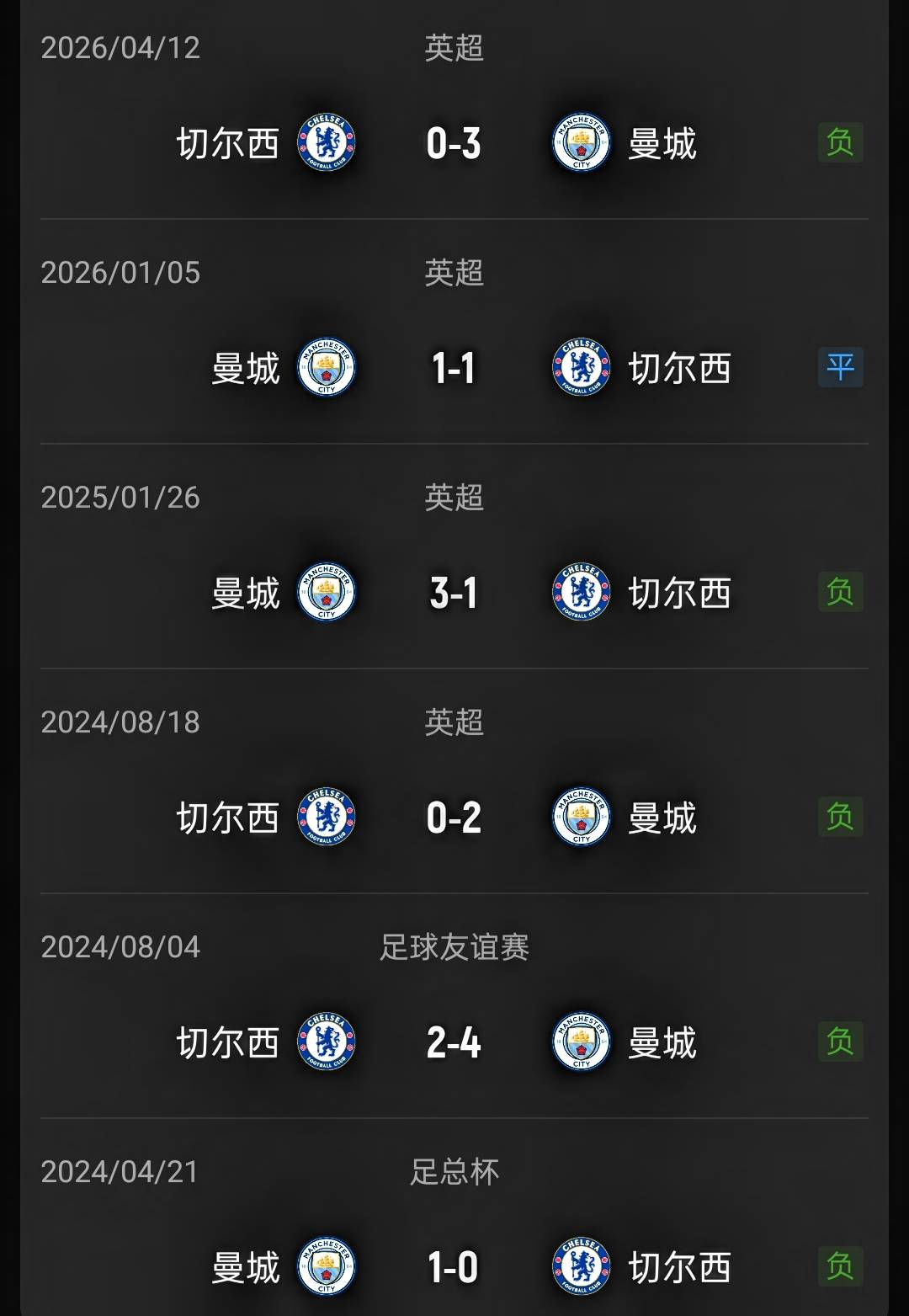This screenshot has height=1316, width=909.
Task: Open the 2026/04/12 Chelsea 0-3 Man City match
Action: click(x=454, y=109)
